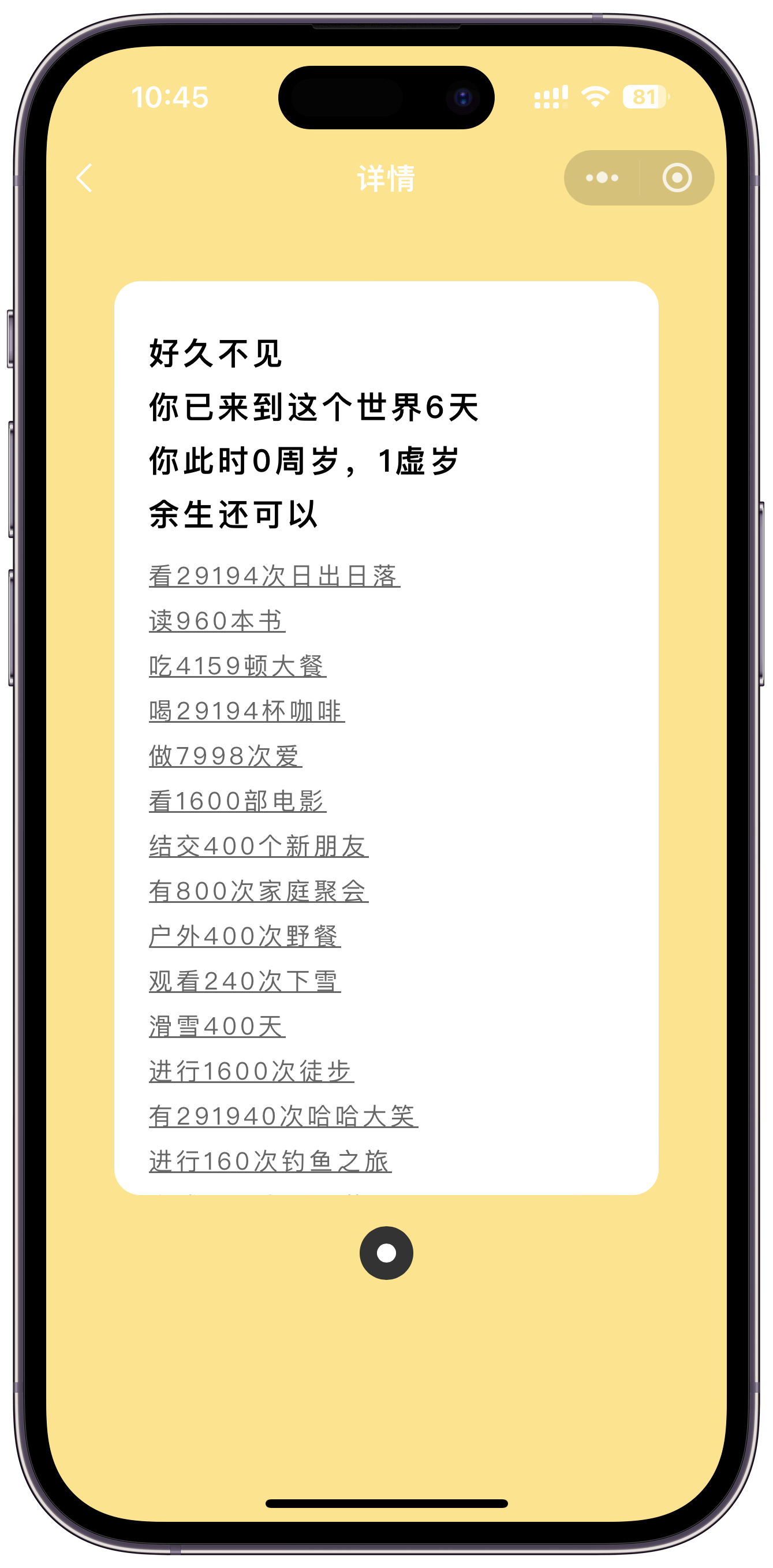This screenshot has width=773, height=1568.
Task: Tap the 进行160次钓鱼之旅 link
Action: tap(270, 1162)
